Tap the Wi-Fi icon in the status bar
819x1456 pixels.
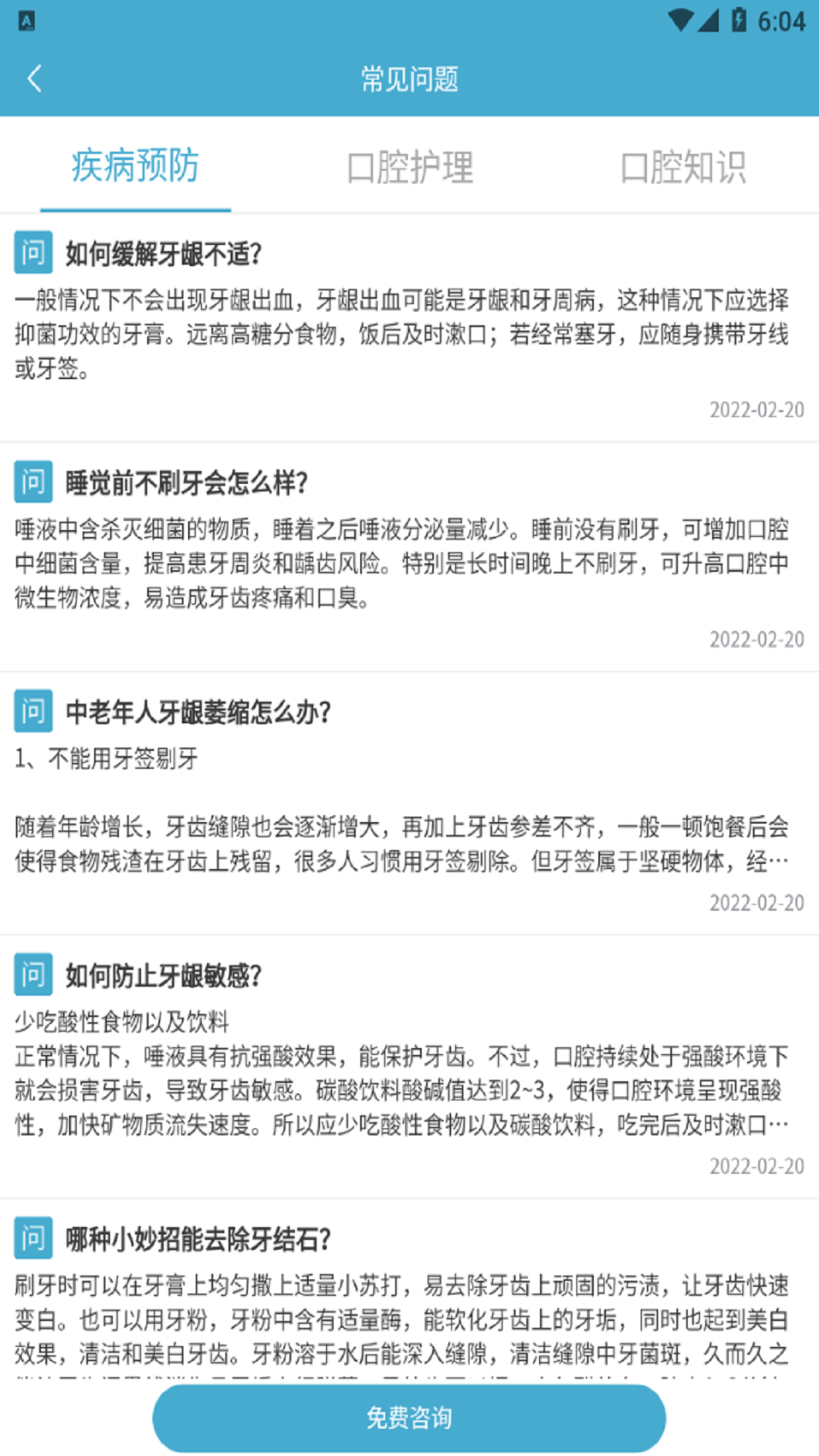[x=680, y=21]
